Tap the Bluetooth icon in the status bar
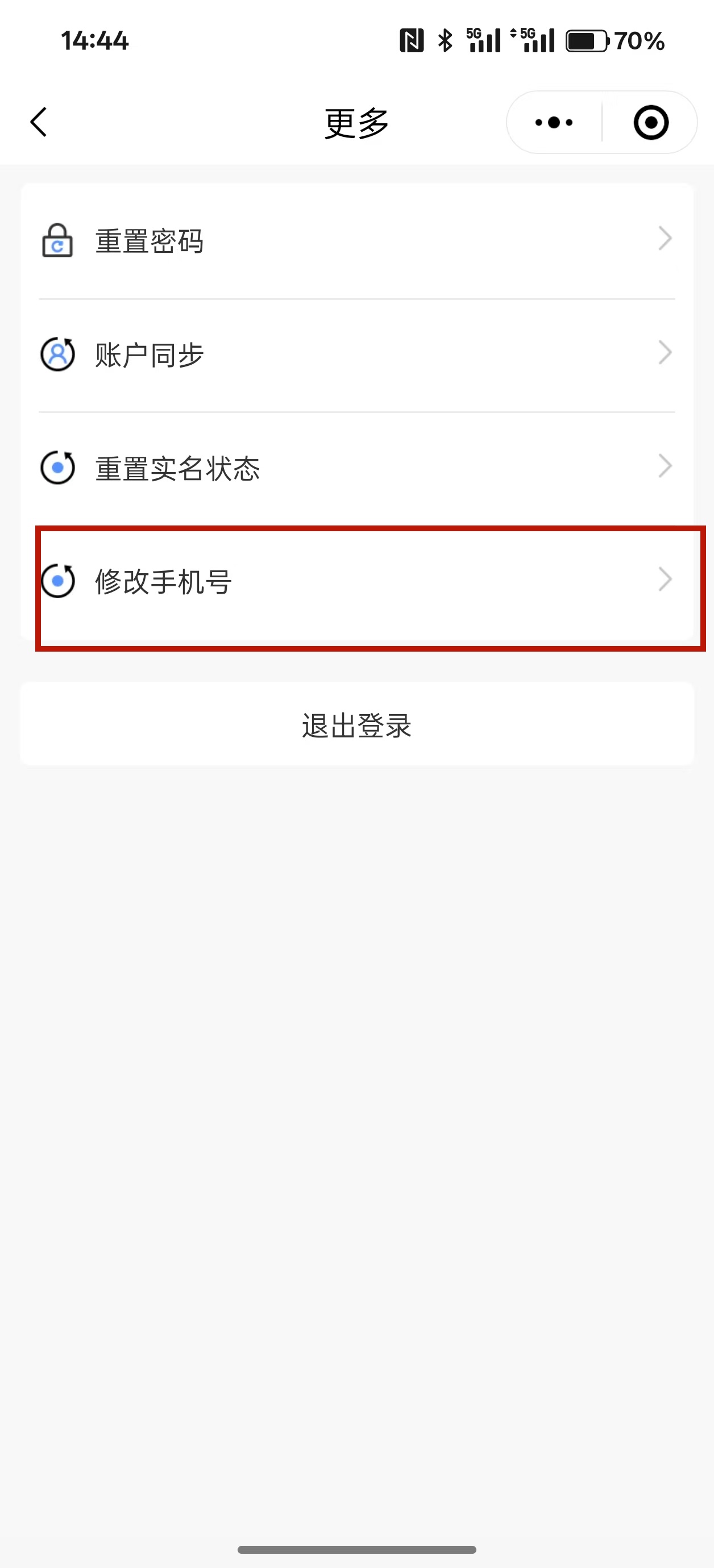Viewport: 714px width, 1568px height. click(445, 40)
